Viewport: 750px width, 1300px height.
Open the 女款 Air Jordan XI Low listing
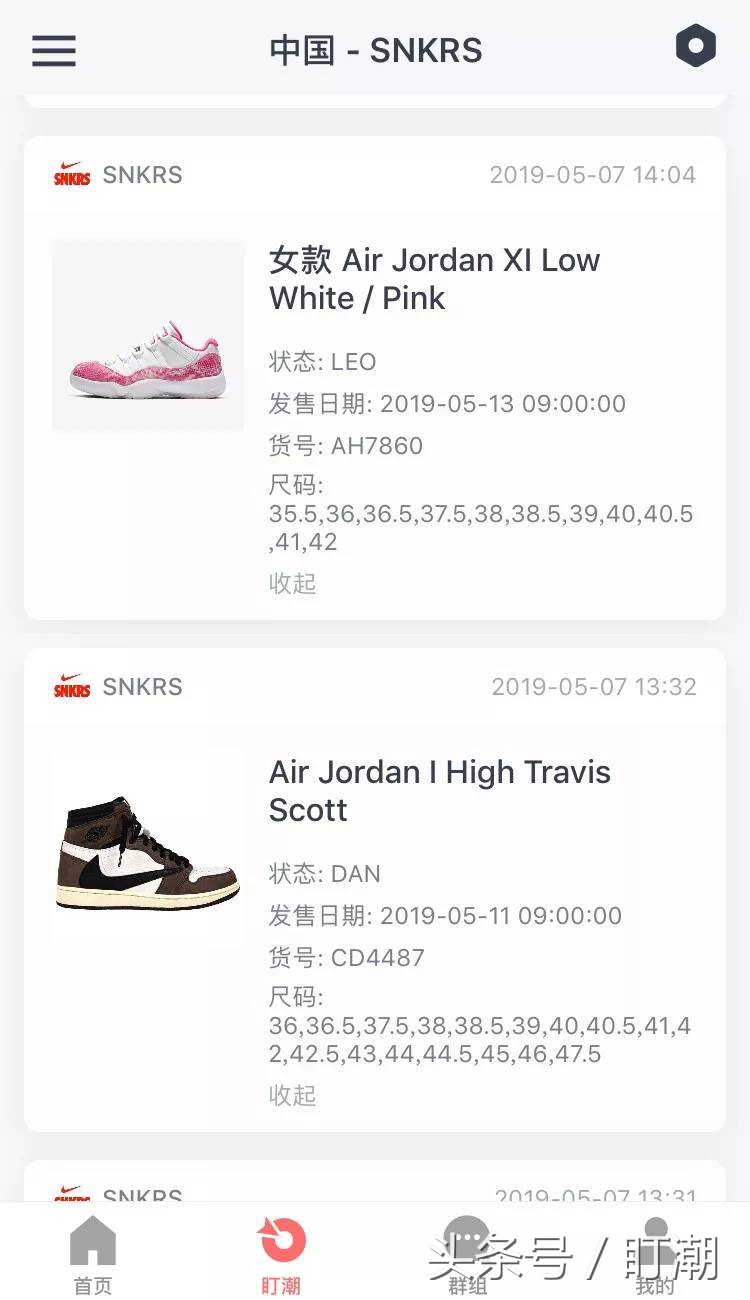434,279
